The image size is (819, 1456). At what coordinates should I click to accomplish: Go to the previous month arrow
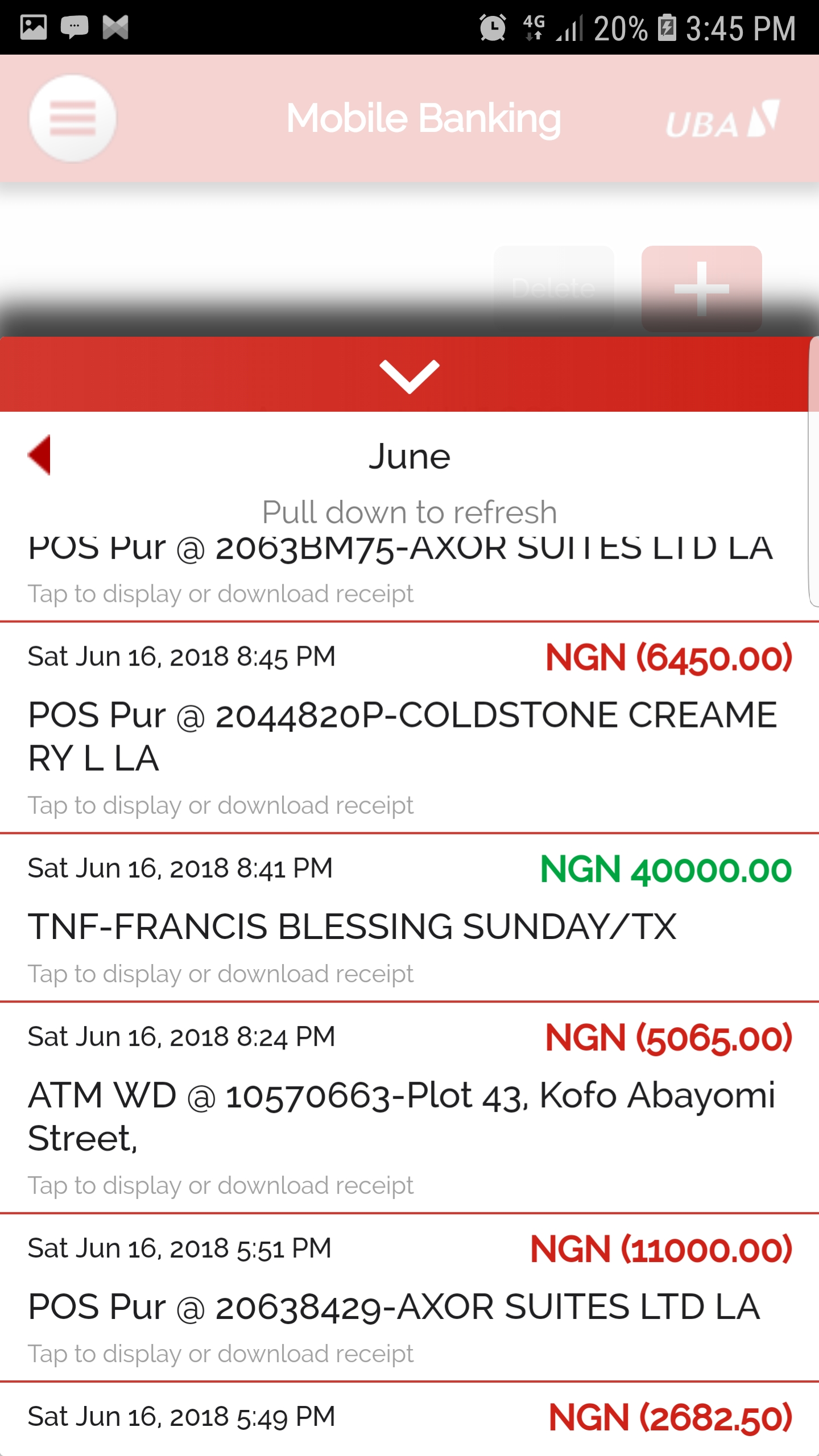coord(40,455)
